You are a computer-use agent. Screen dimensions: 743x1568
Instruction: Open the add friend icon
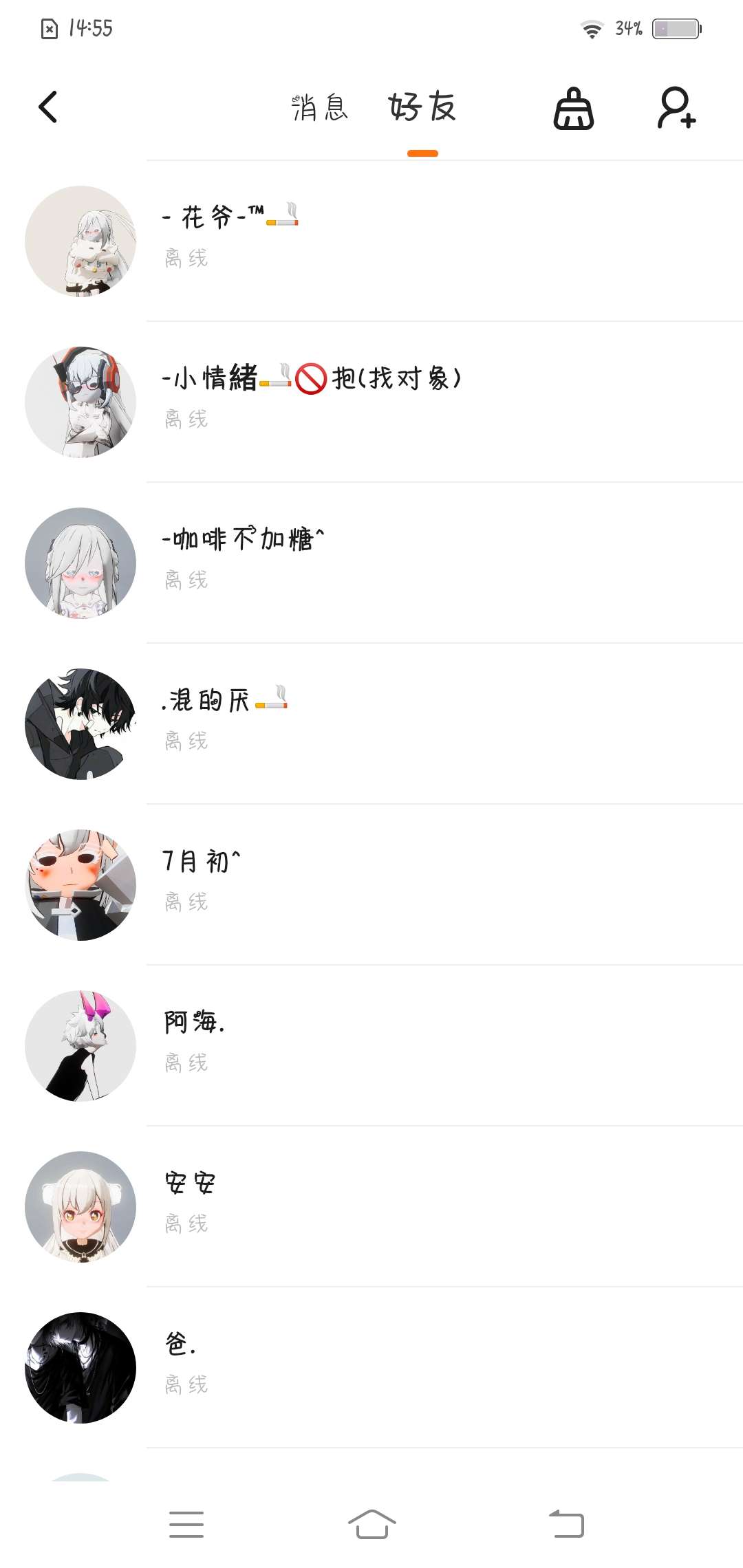676,108
